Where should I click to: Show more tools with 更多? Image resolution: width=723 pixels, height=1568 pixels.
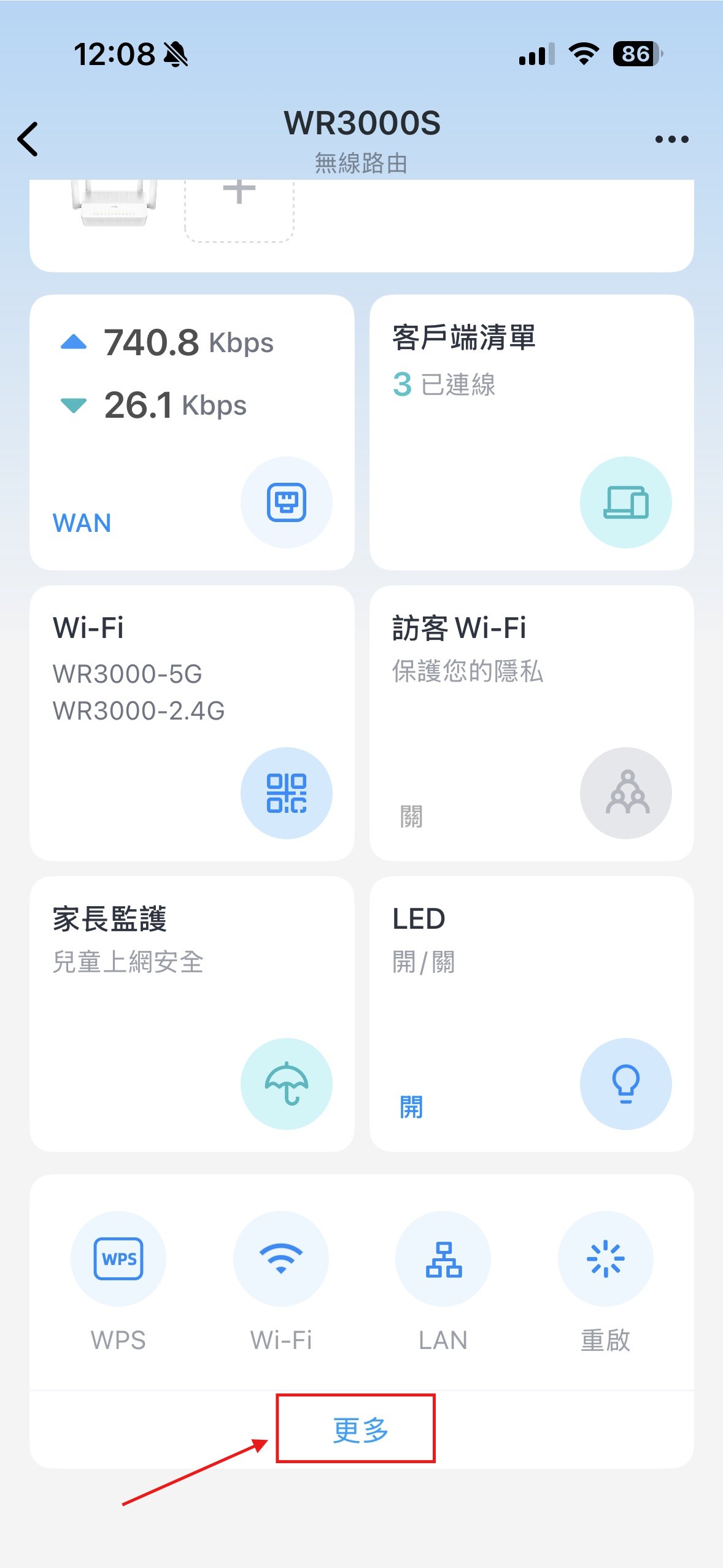[x=360, y=1430]
